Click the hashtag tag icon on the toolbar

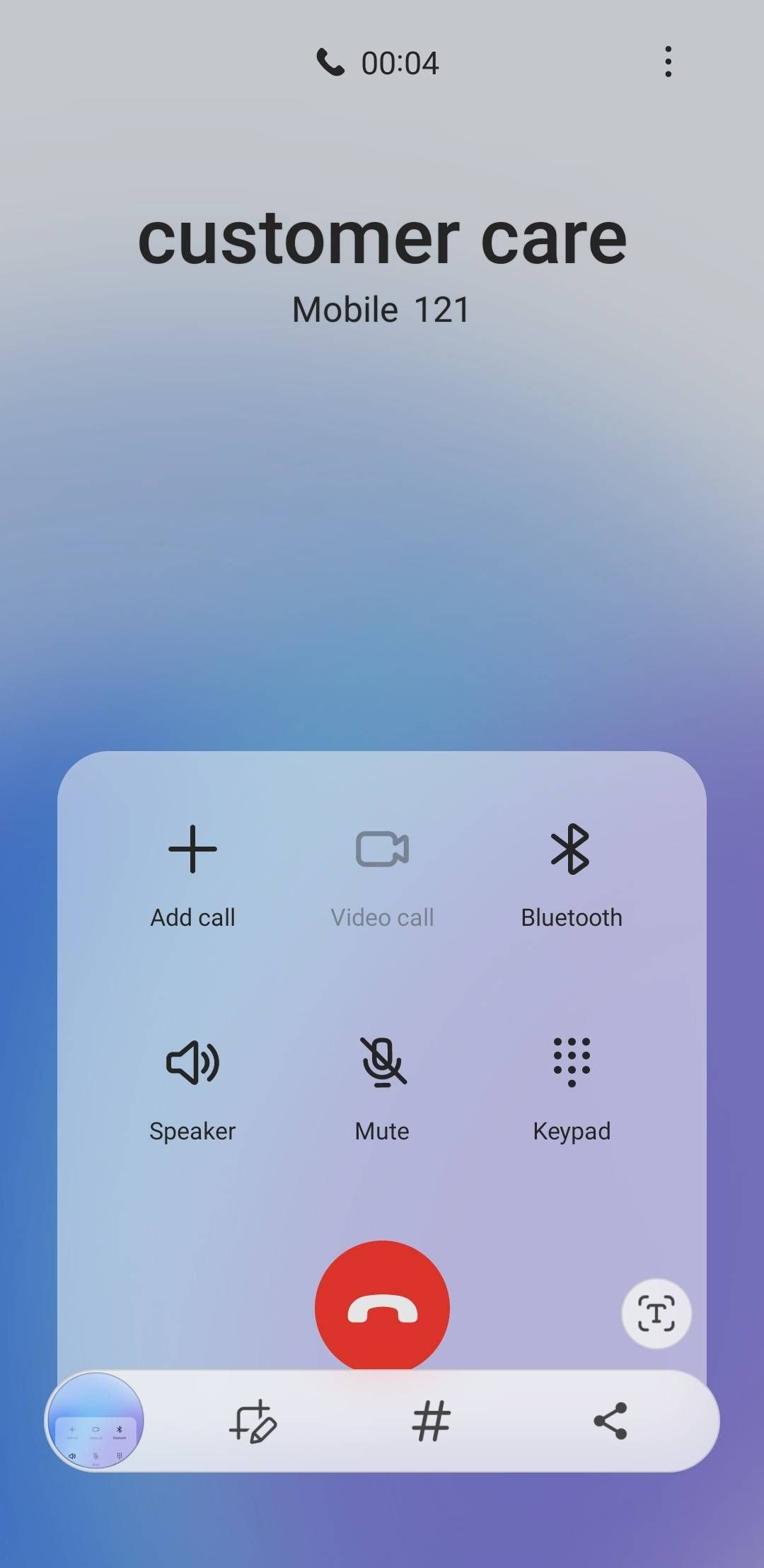click(432, 1422)
